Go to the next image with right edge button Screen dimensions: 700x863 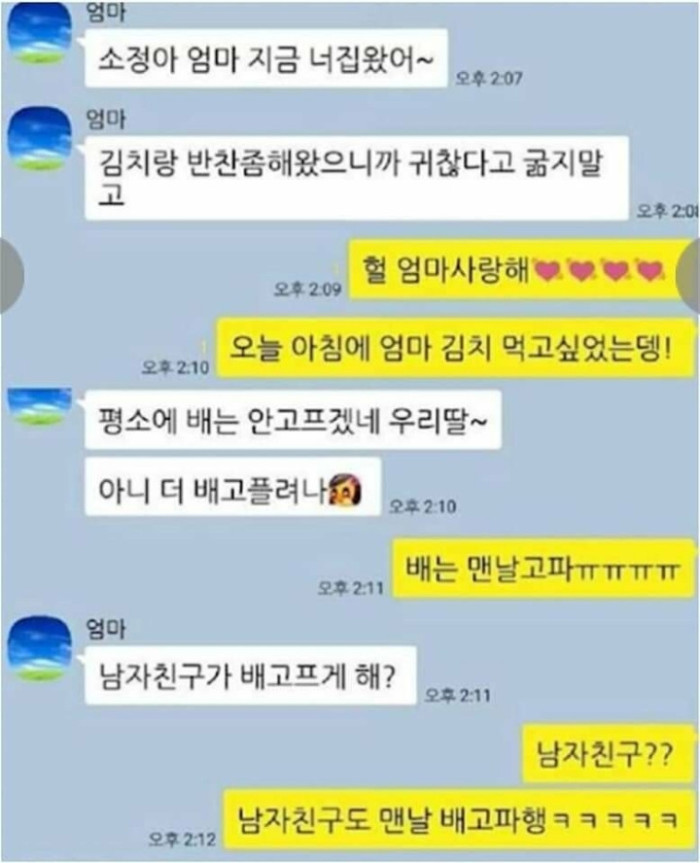(690, 276)
